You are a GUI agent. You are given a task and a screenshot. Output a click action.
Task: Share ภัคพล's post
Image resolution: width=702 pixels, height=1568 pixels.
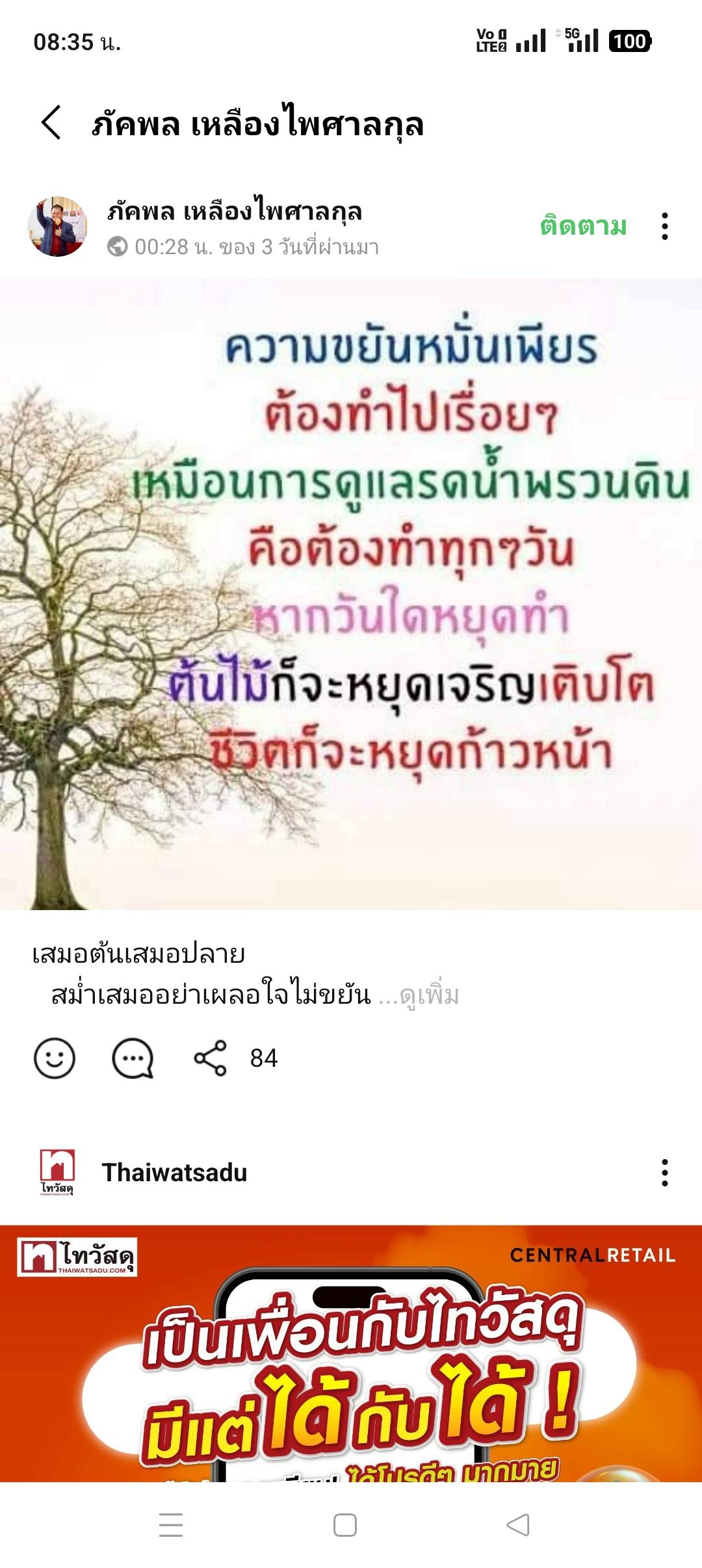pos(210,1058)
